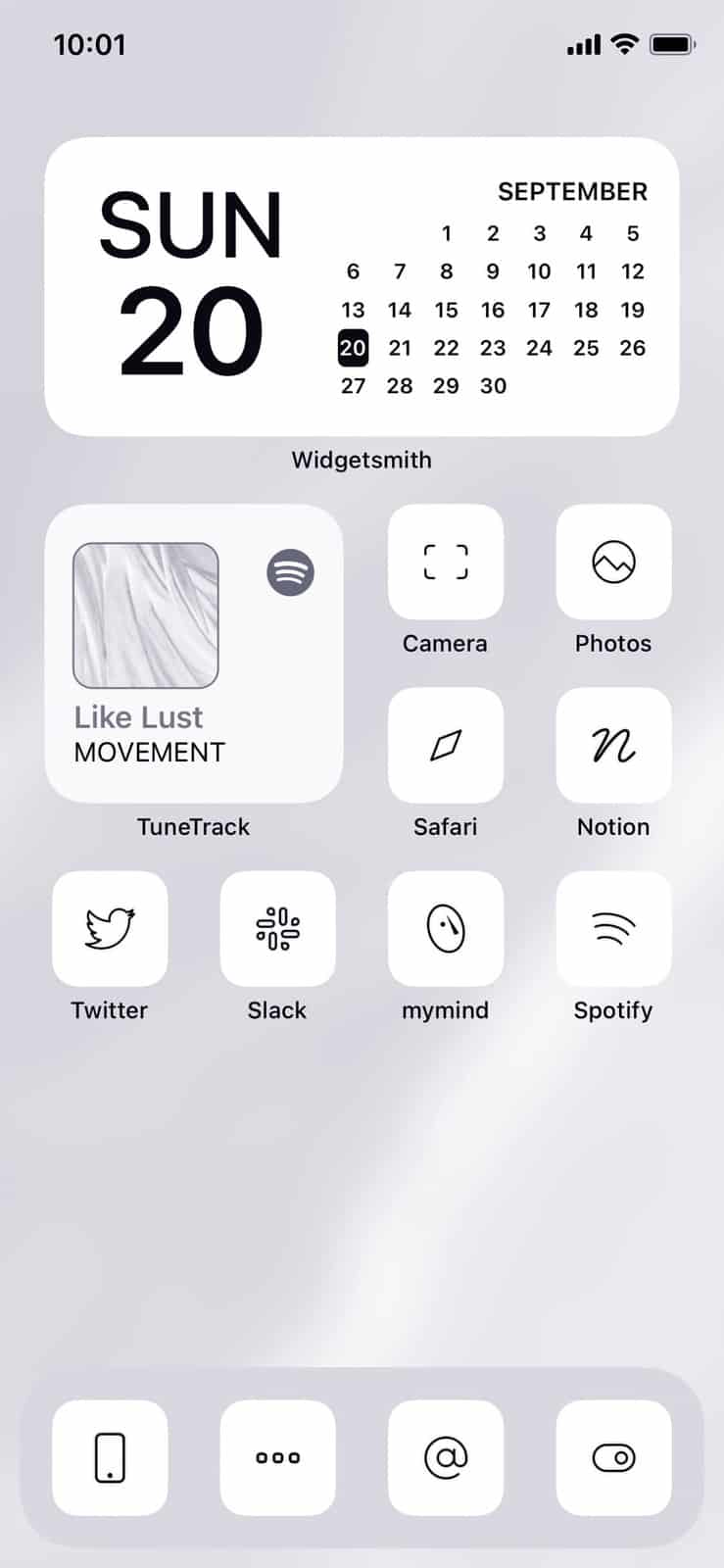Launch the Slack app
This screenshot has height=1568, width=724.
pos(277,929)
